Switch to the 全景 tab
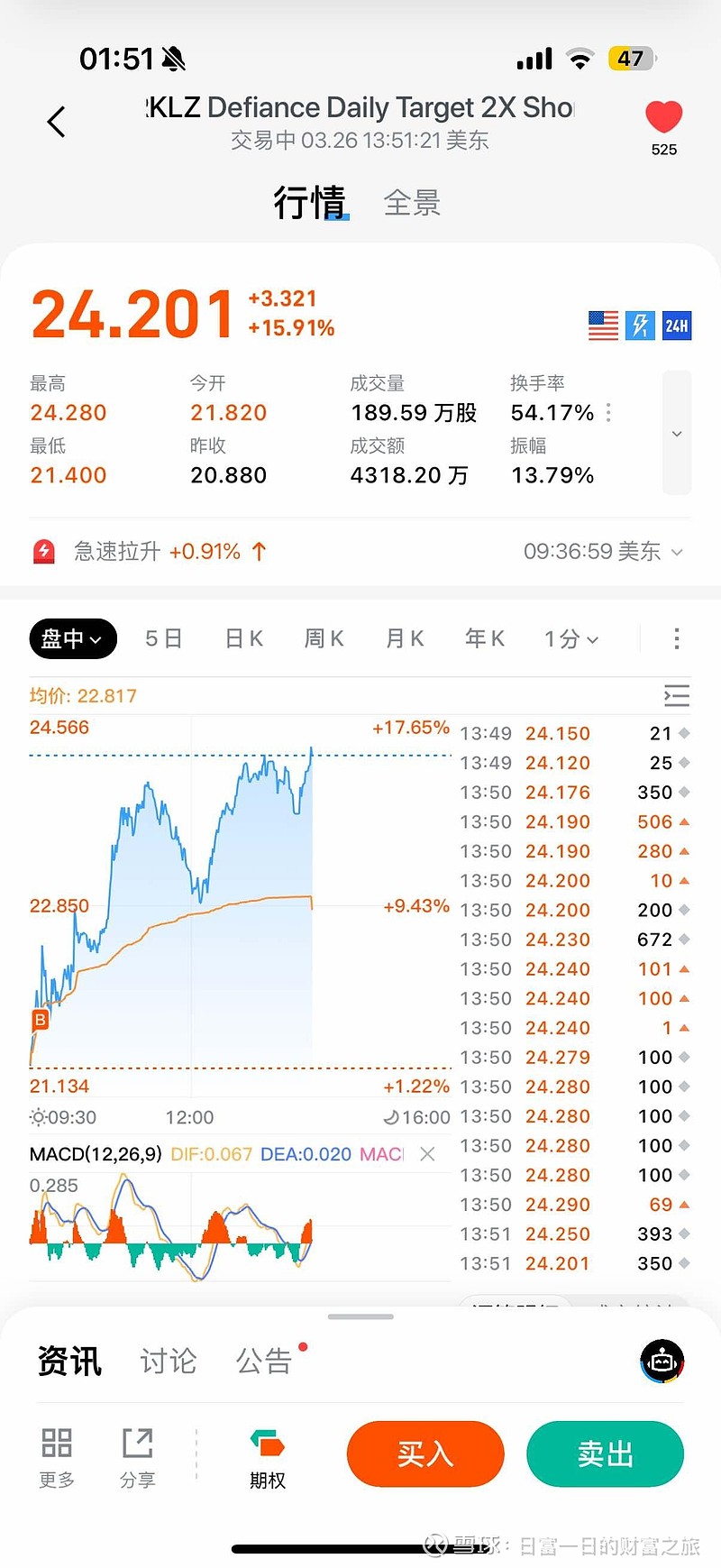 click(x=412, y=203)
